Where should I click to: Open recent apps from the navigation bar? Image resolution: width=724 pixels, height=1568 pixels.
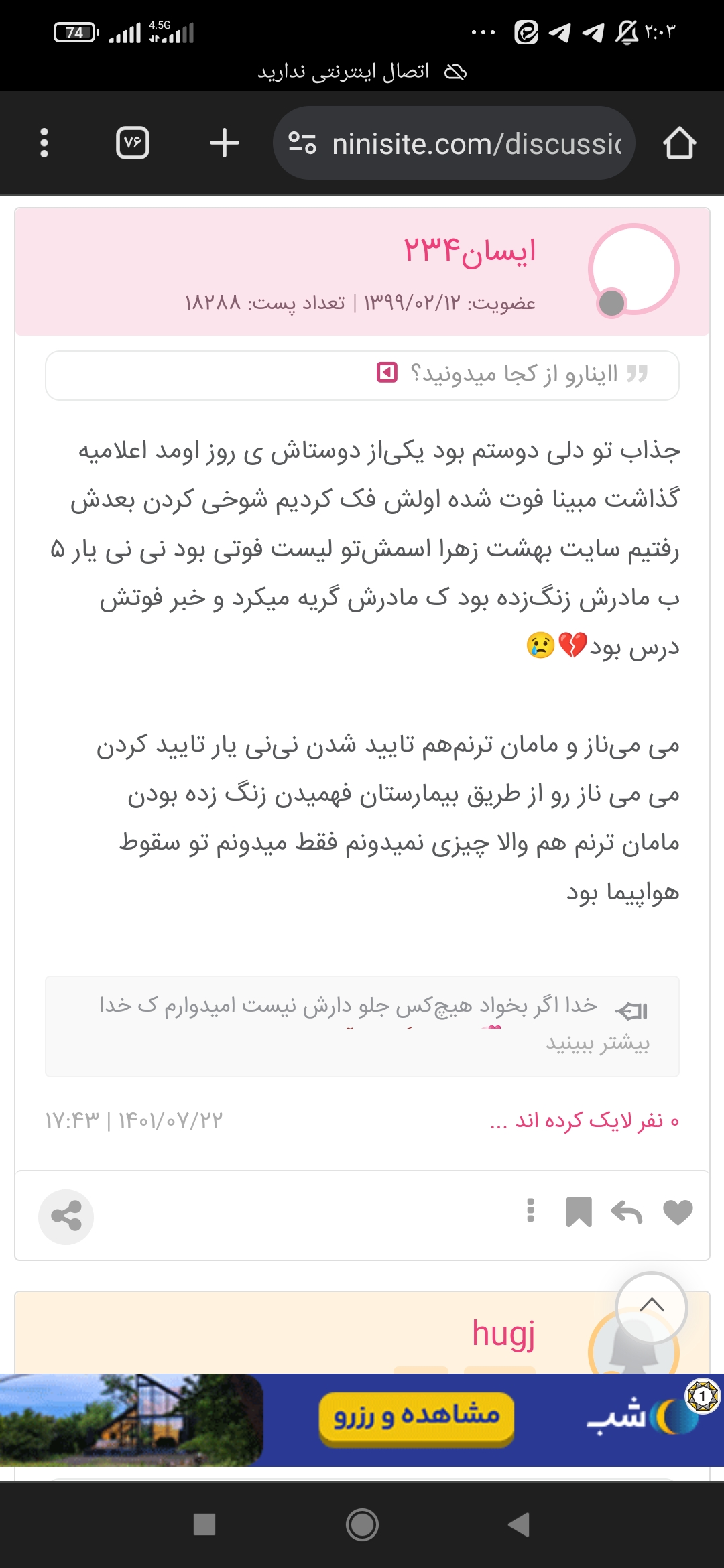[204, 1524]
